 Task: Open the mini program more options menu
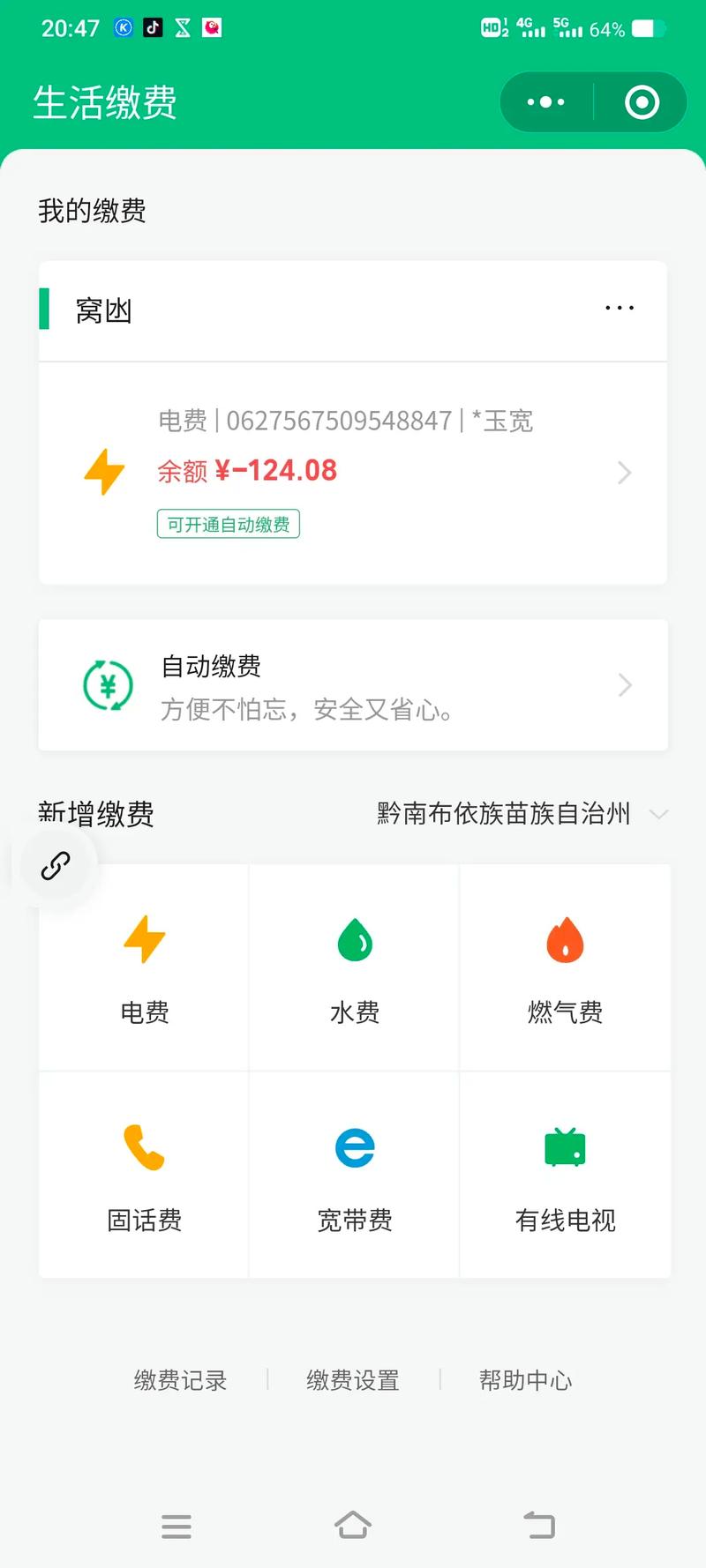point(546,102)
